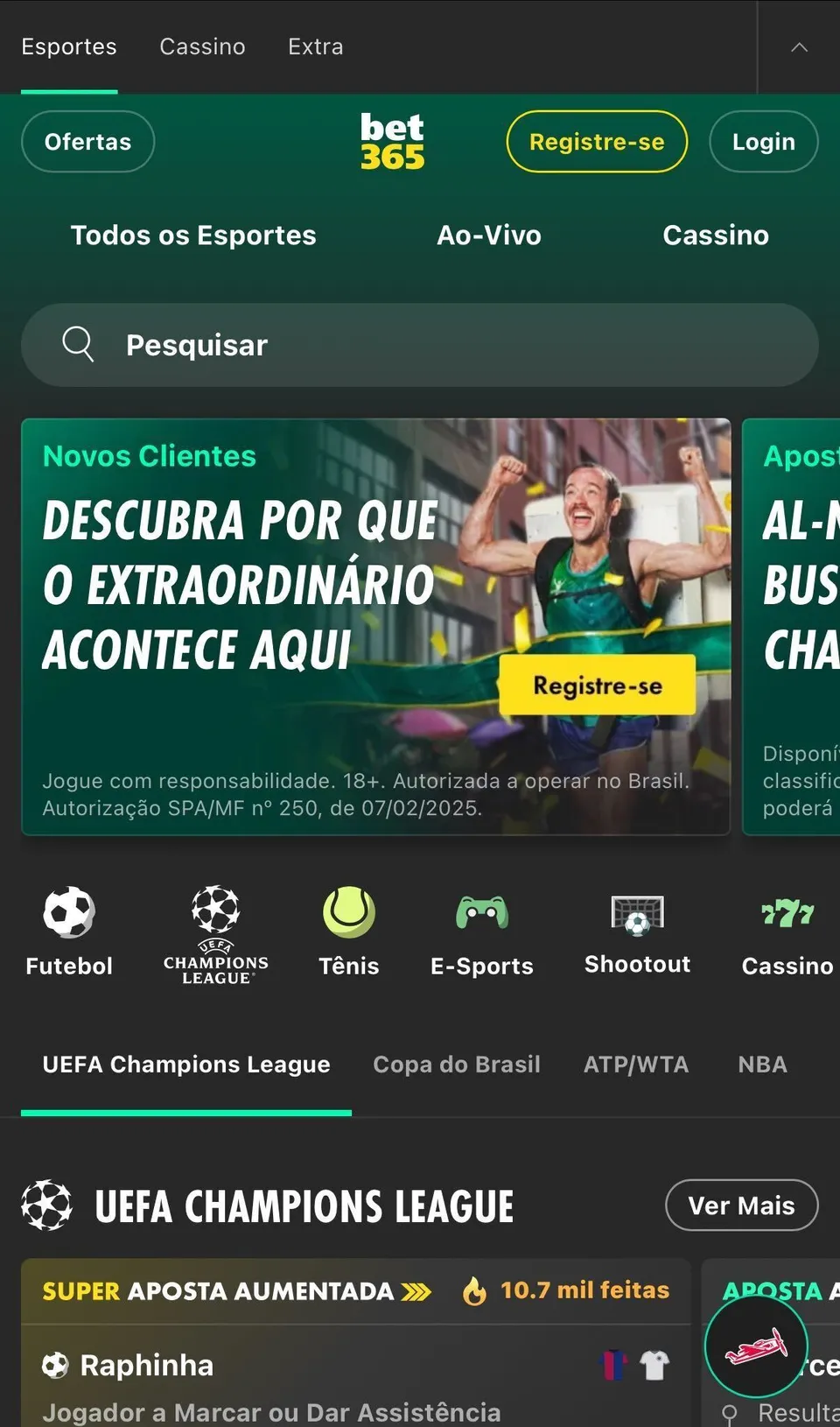Open the Aviator plane game icon
Viewport: 840px width, 1427px height.
tap(756, 1346)
